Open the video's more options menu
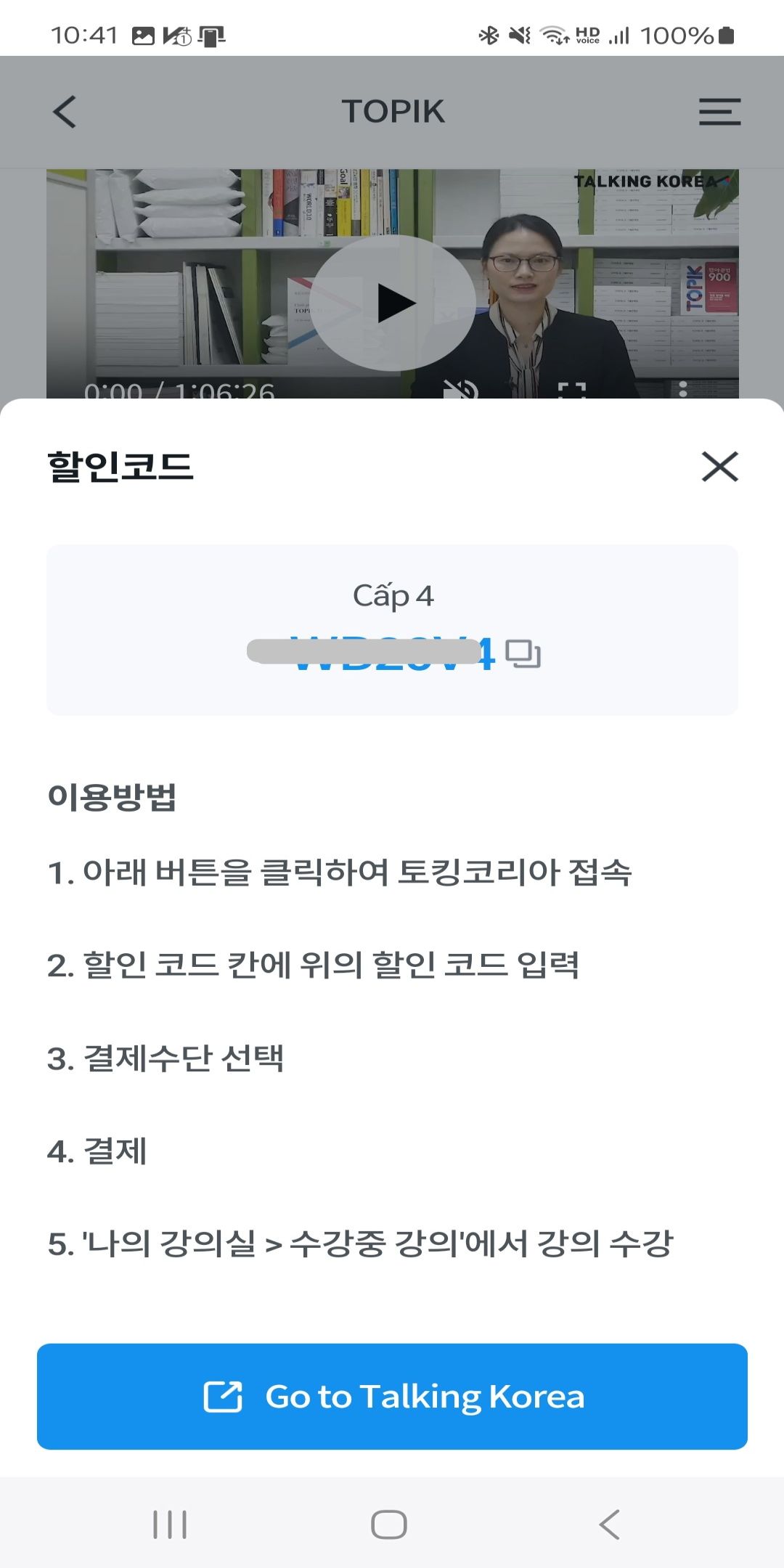This screenshot has height=1568, width=784. (682, 388)
